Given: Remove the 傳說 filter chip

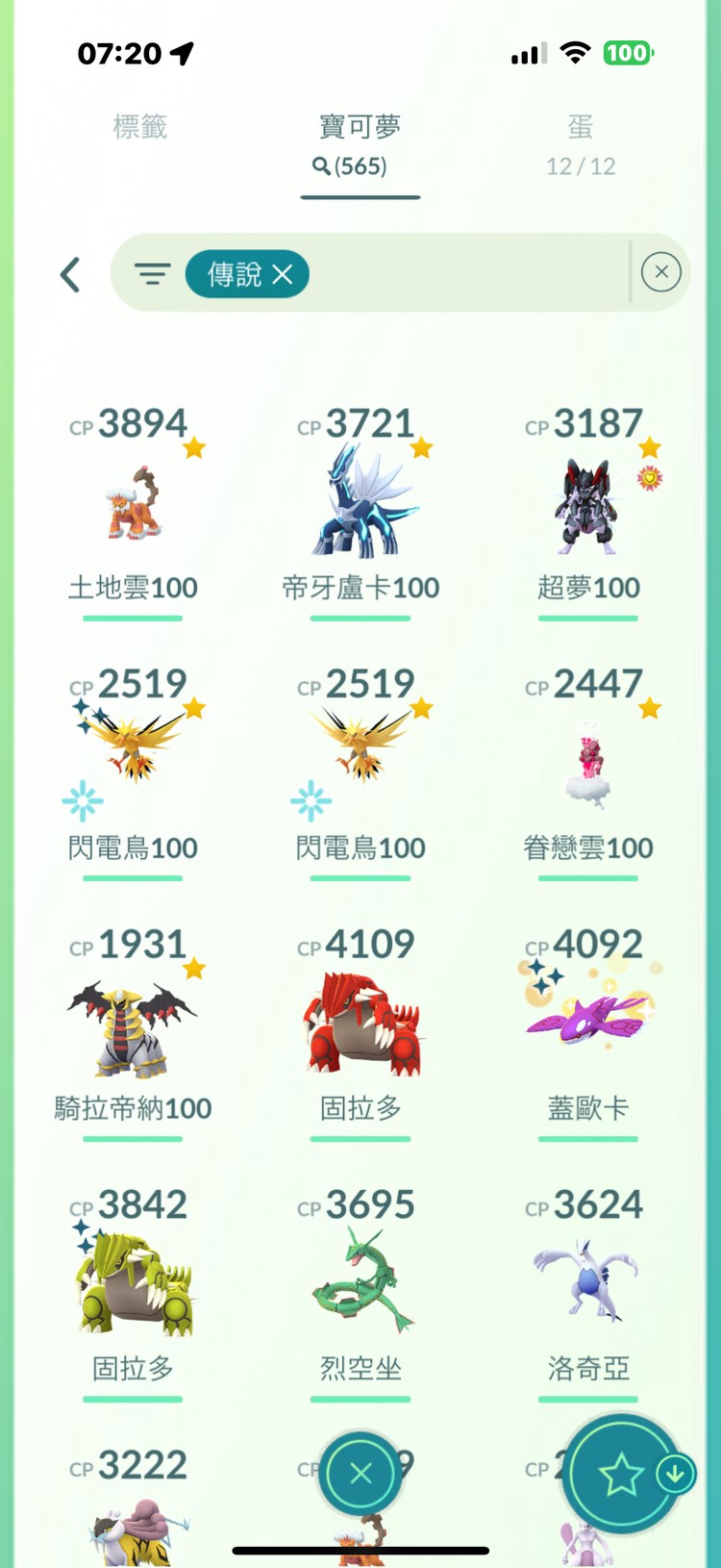Looking at the screenshot, I should point(282,275).
